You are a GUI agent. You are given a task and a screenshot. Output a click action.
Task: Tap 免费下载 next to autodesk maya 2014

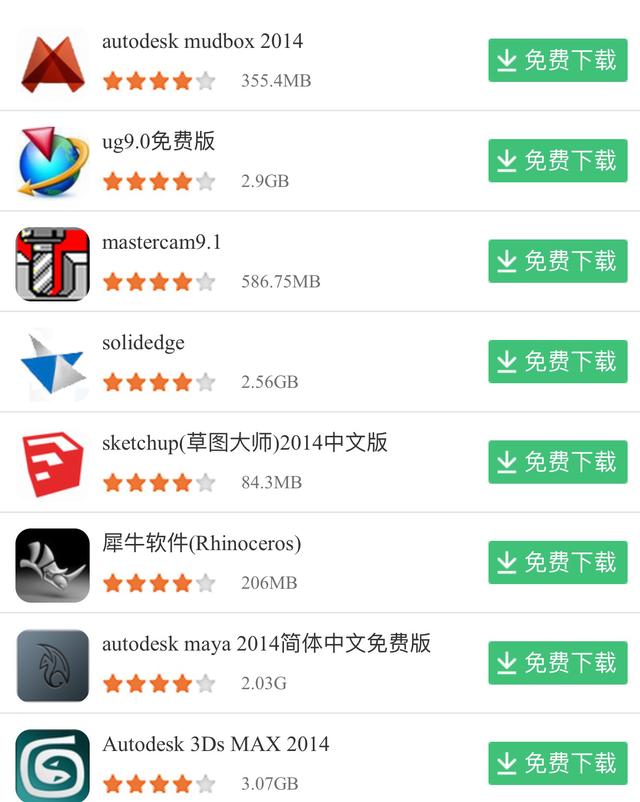coord(557,663)
